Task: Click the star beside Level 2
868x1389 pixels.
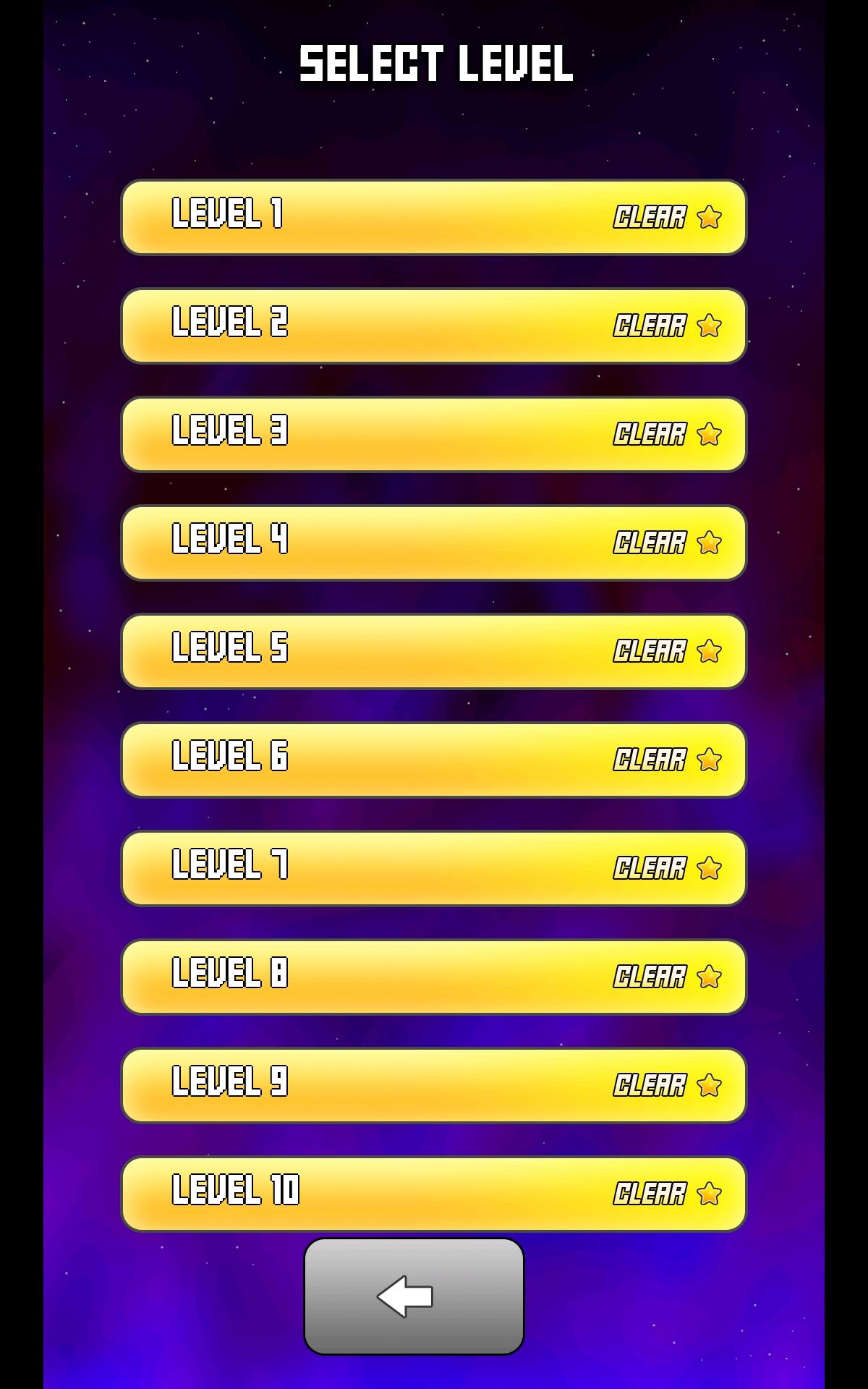Action: [710, 326]
